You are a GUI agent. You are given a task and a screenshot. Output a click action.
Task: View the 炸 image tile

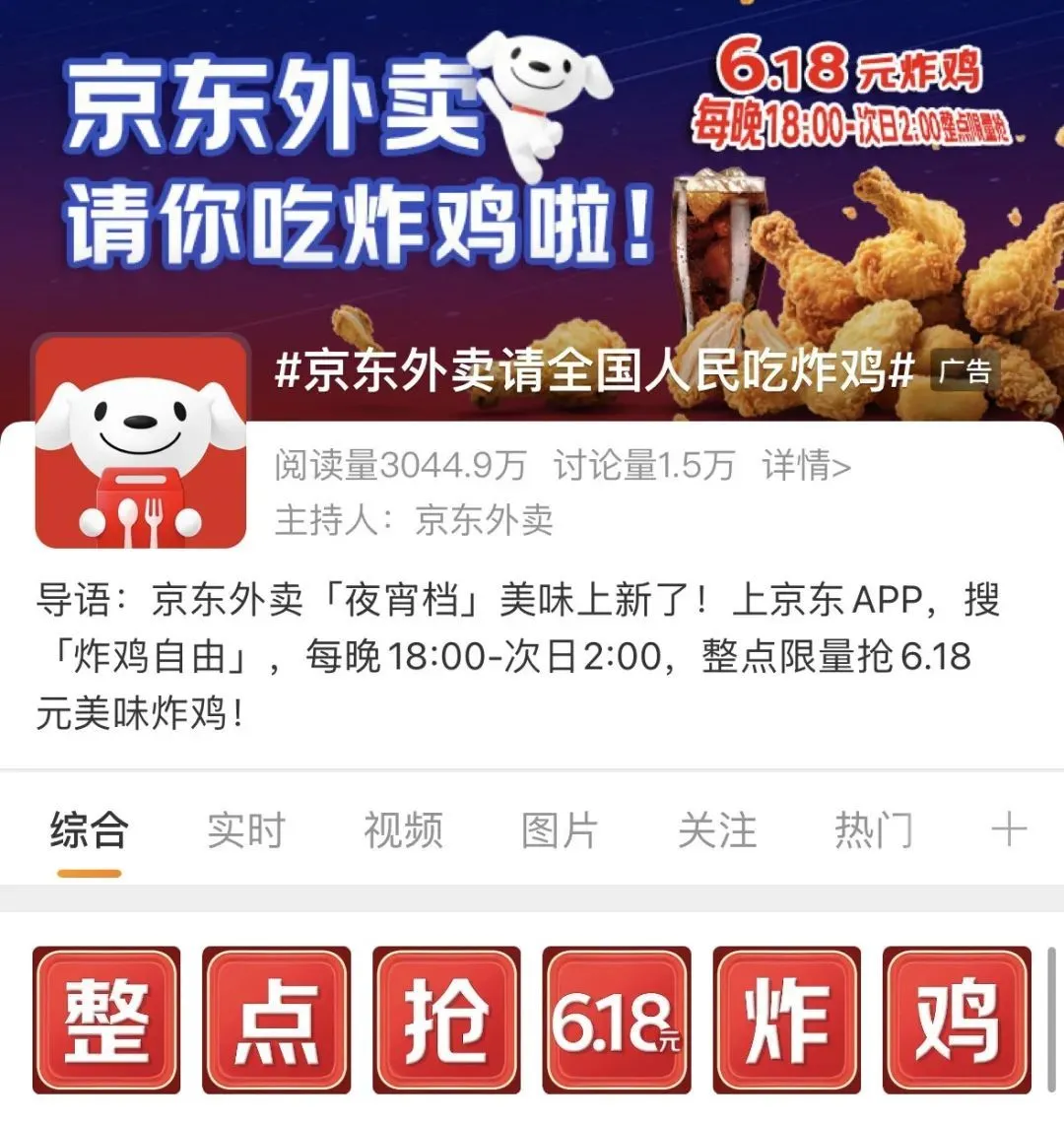(x=786, y=1021)
